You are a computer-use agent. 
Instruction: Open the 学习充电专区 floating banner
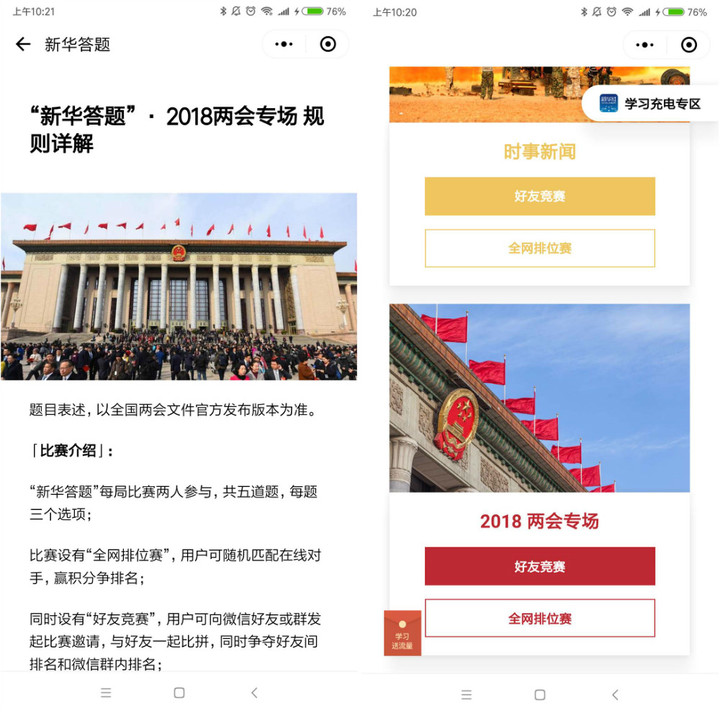650,103
